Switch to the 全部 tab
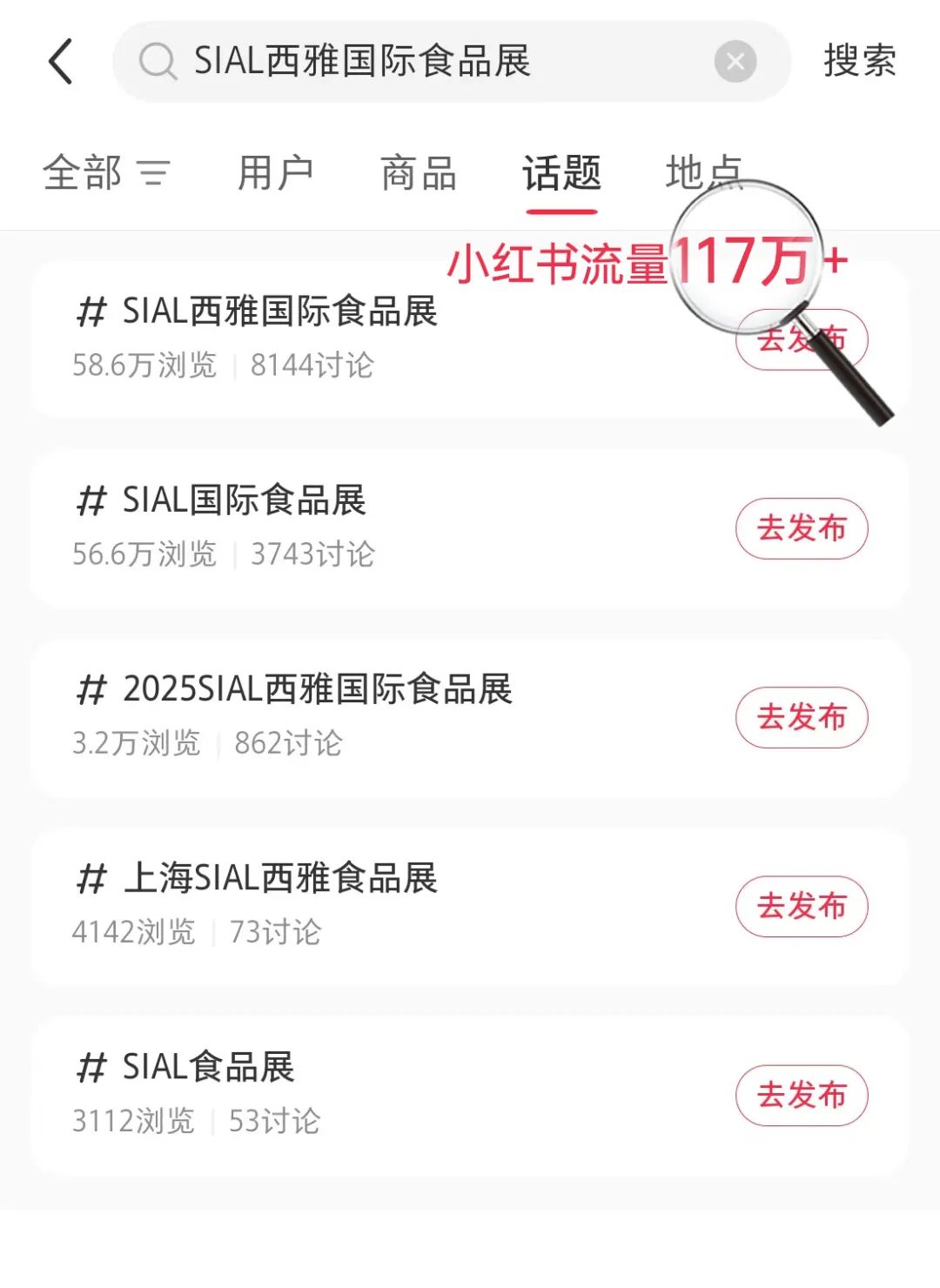 coord(83,174)
